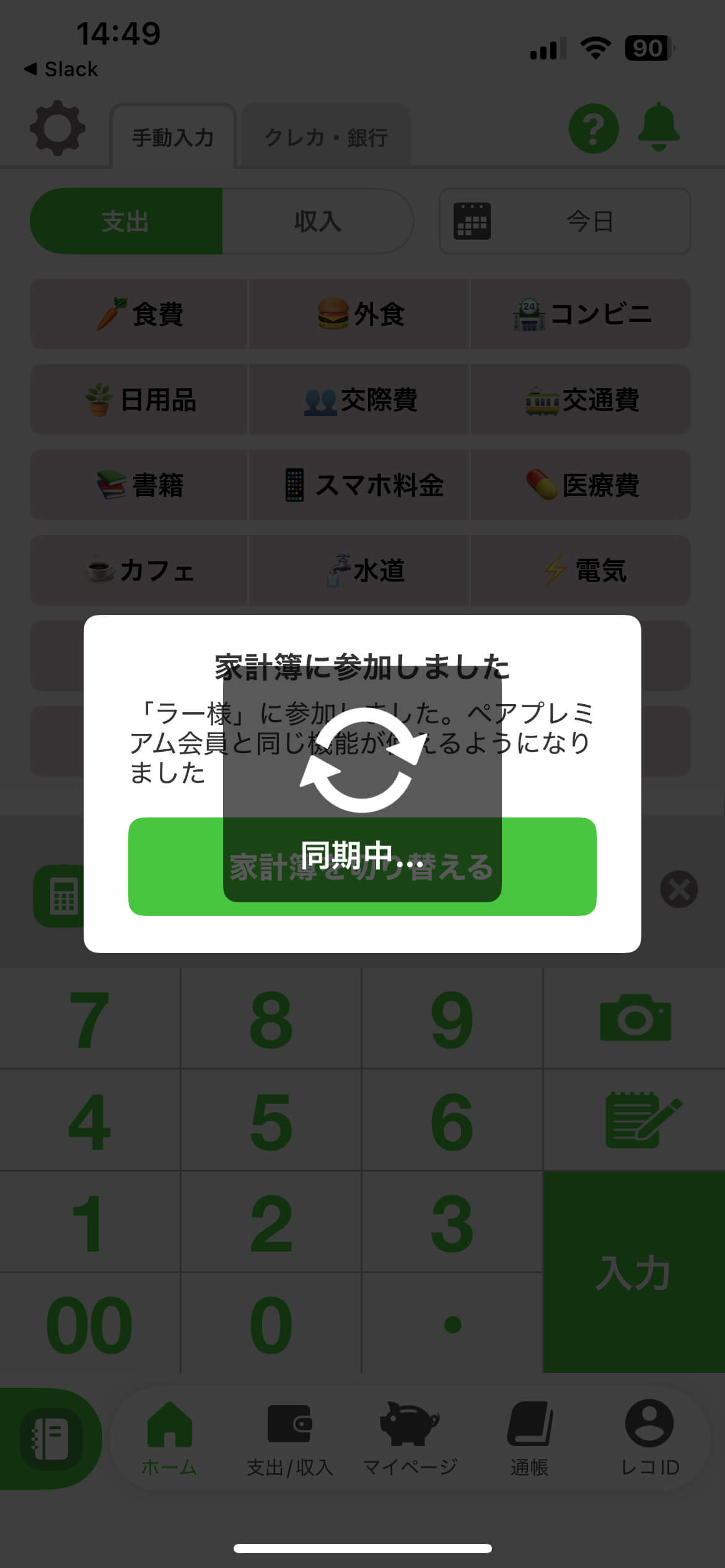
Task: Switch to 収入 income mode
Action: click(317, 221)
